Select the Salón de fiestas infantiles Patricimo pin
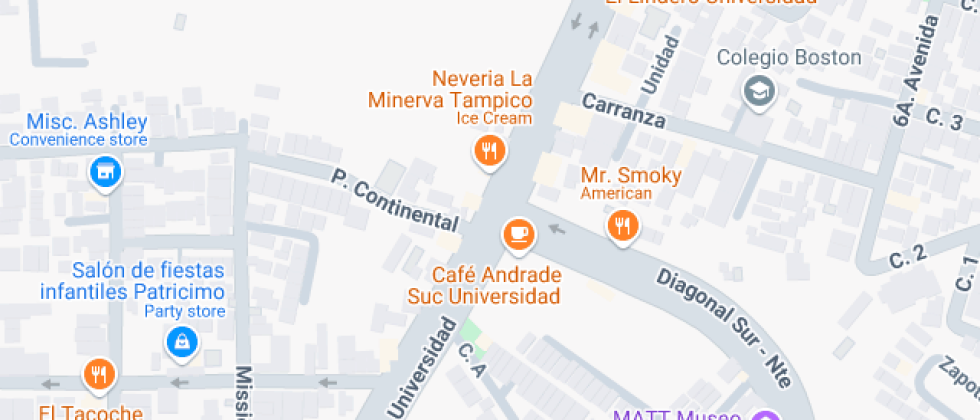 (x=182, y=343)
